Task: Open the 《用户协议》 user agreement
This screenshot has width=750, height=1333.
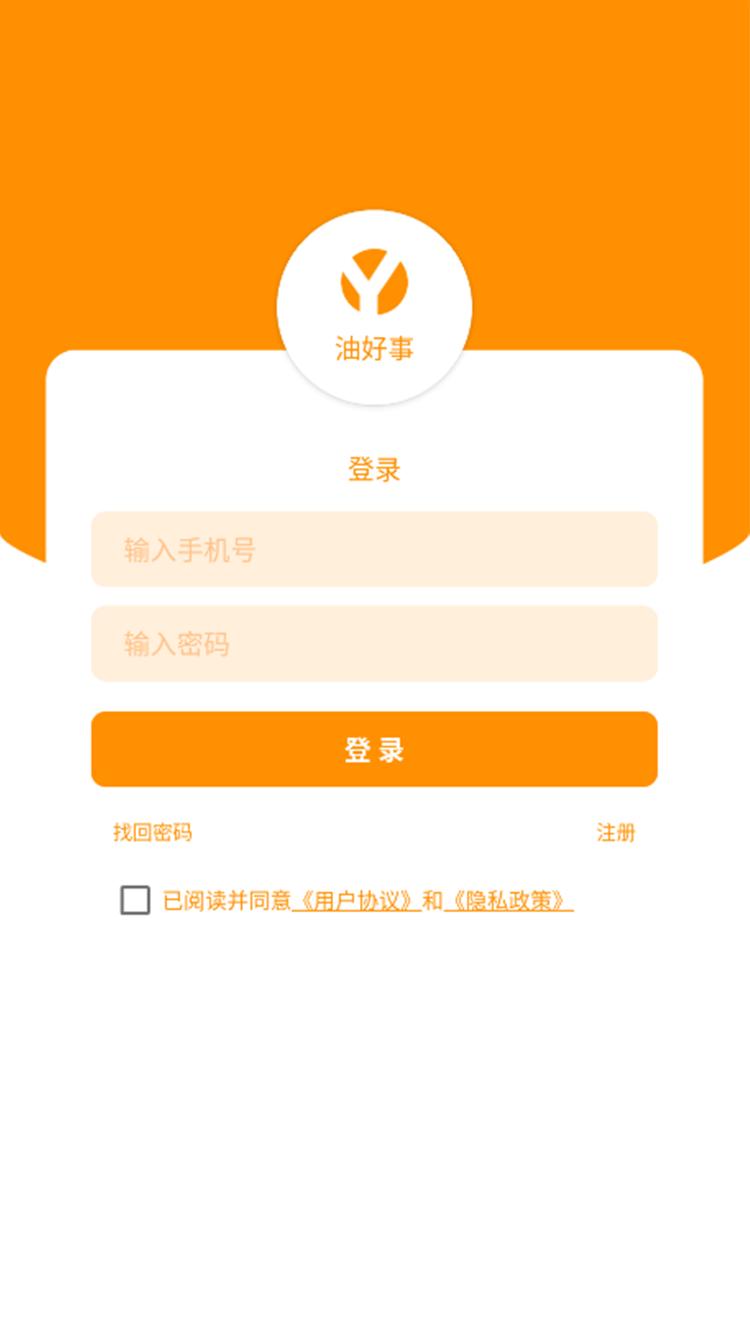Action: (355, 900)
